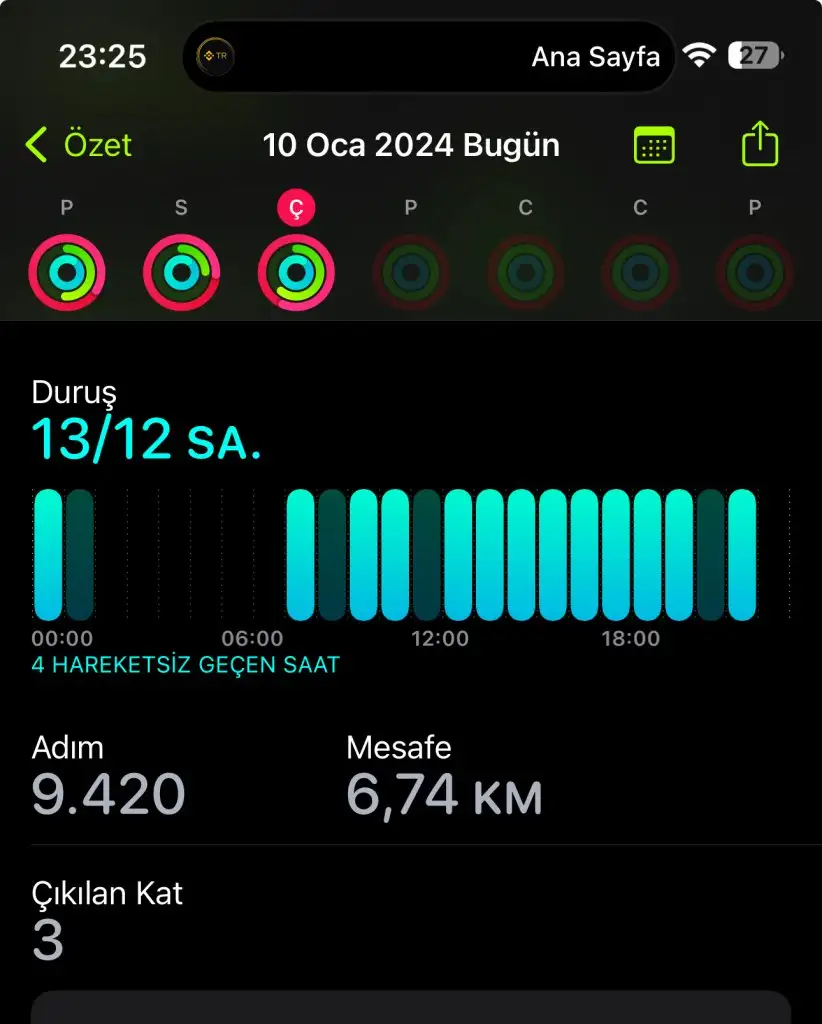Go back to Özet

point(78,146)
